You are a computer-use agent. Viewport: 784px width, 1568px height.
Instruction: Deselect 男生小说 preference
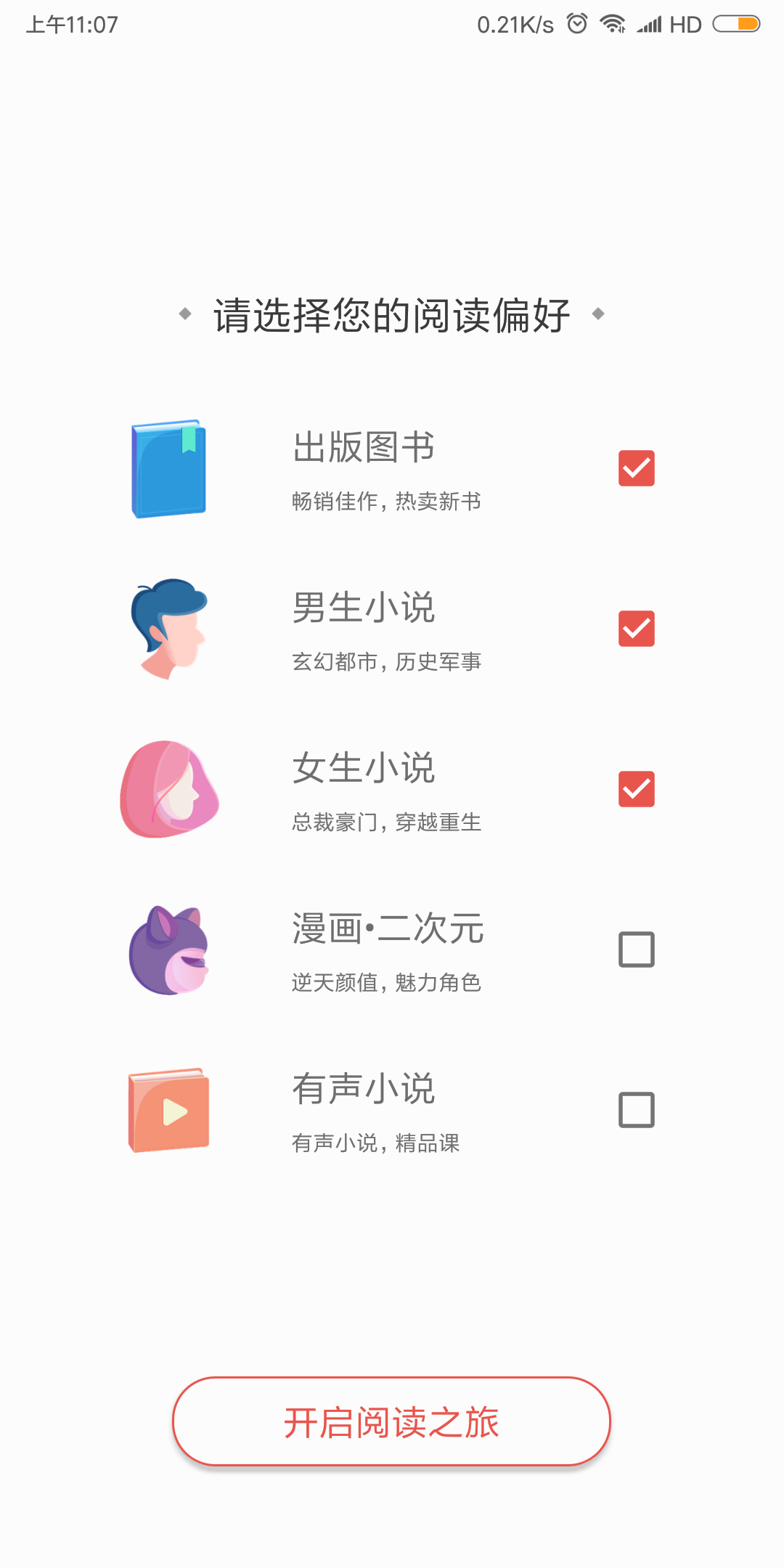(x=636, y=629)
